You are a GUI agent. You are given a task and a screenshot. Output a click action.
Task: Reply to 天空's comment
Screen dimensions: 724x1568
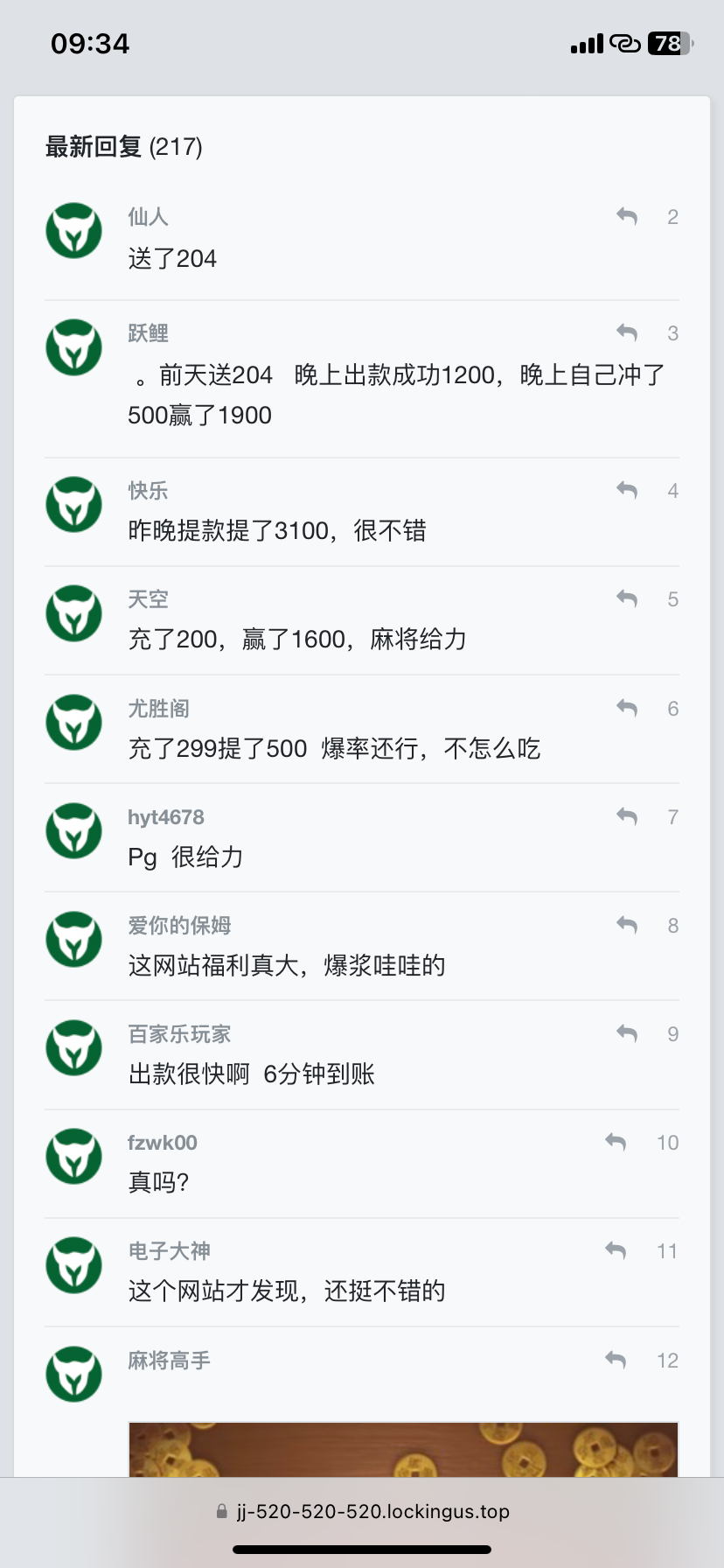point(627,598)
